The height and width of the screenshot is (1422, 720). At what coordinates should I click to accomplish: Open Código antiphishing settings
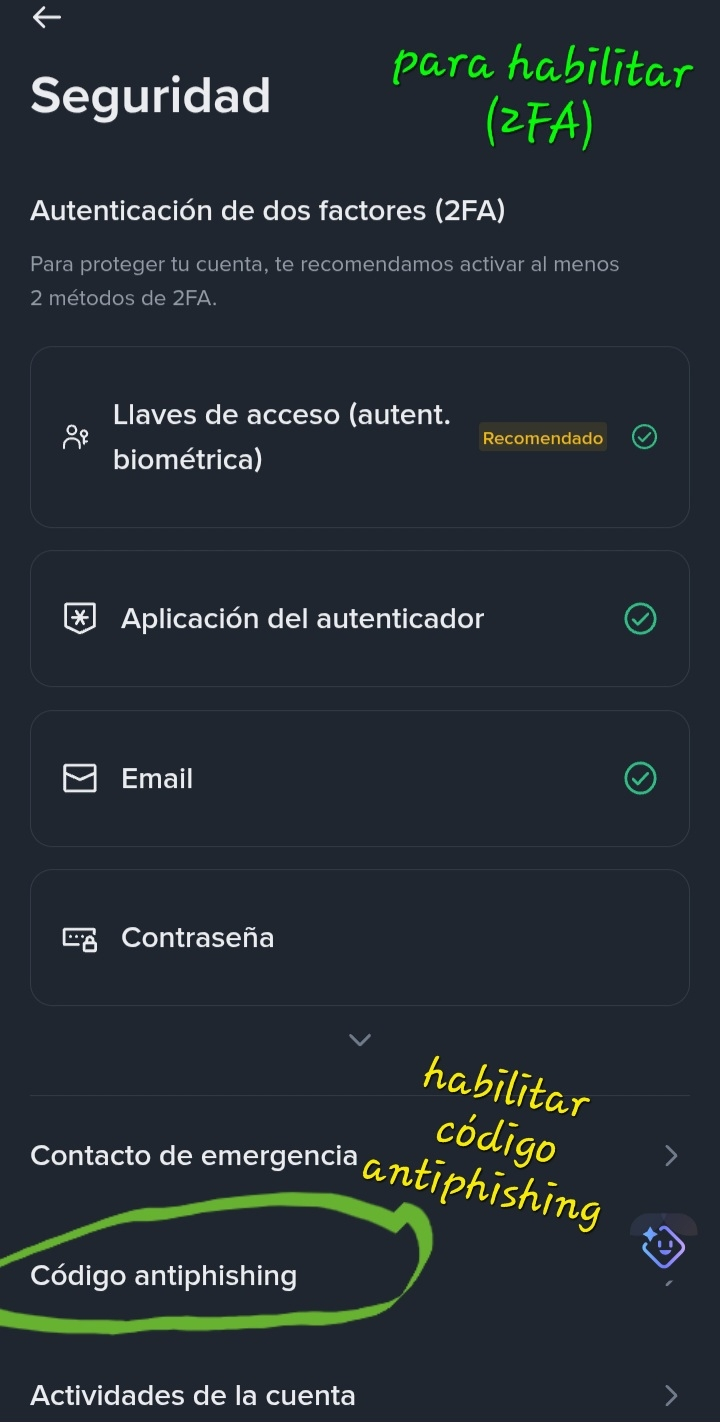pos(164,1276)
